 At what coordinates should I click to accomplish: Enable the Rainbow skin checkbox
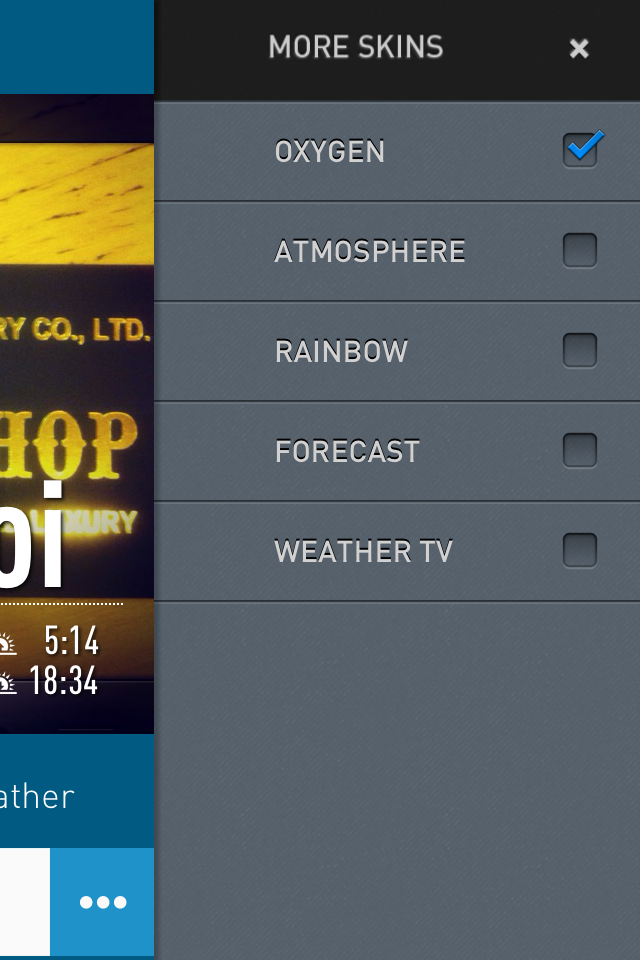pyautogui.click(x=580, y=350)
